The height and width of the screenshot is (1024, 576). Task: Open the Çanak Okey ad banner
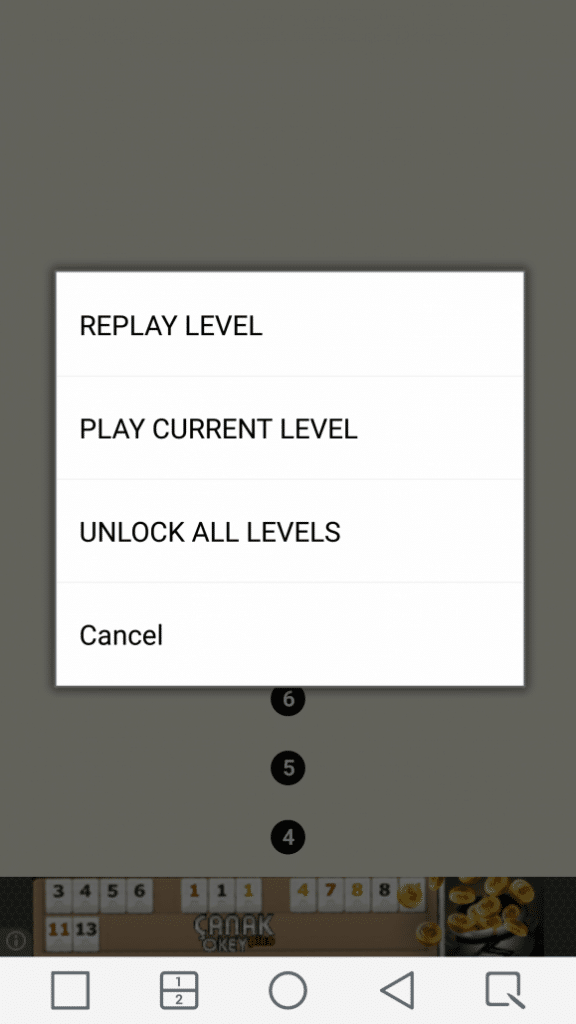288,917
